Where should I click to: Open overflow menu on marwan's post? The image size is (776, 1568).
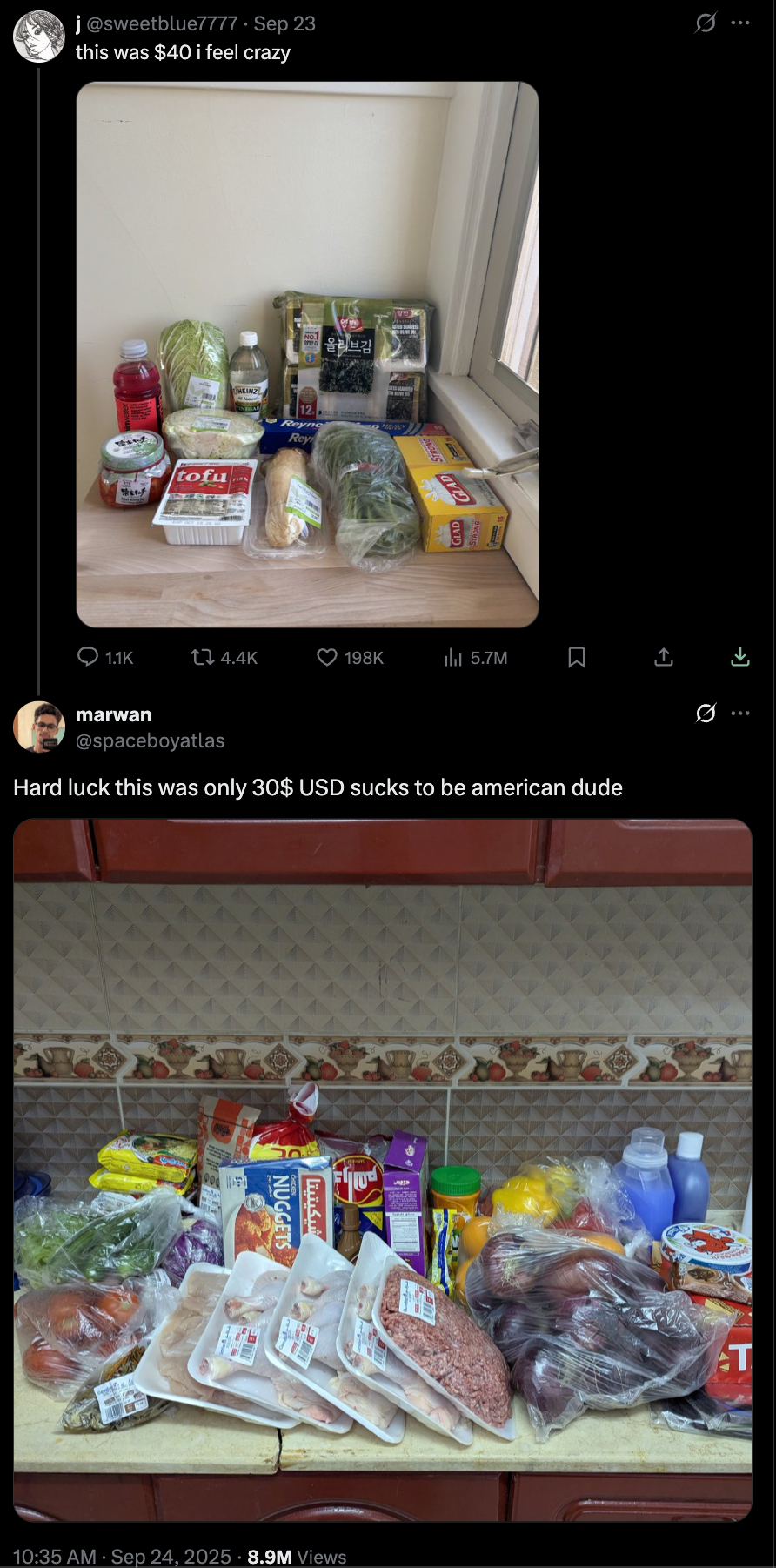740,714
